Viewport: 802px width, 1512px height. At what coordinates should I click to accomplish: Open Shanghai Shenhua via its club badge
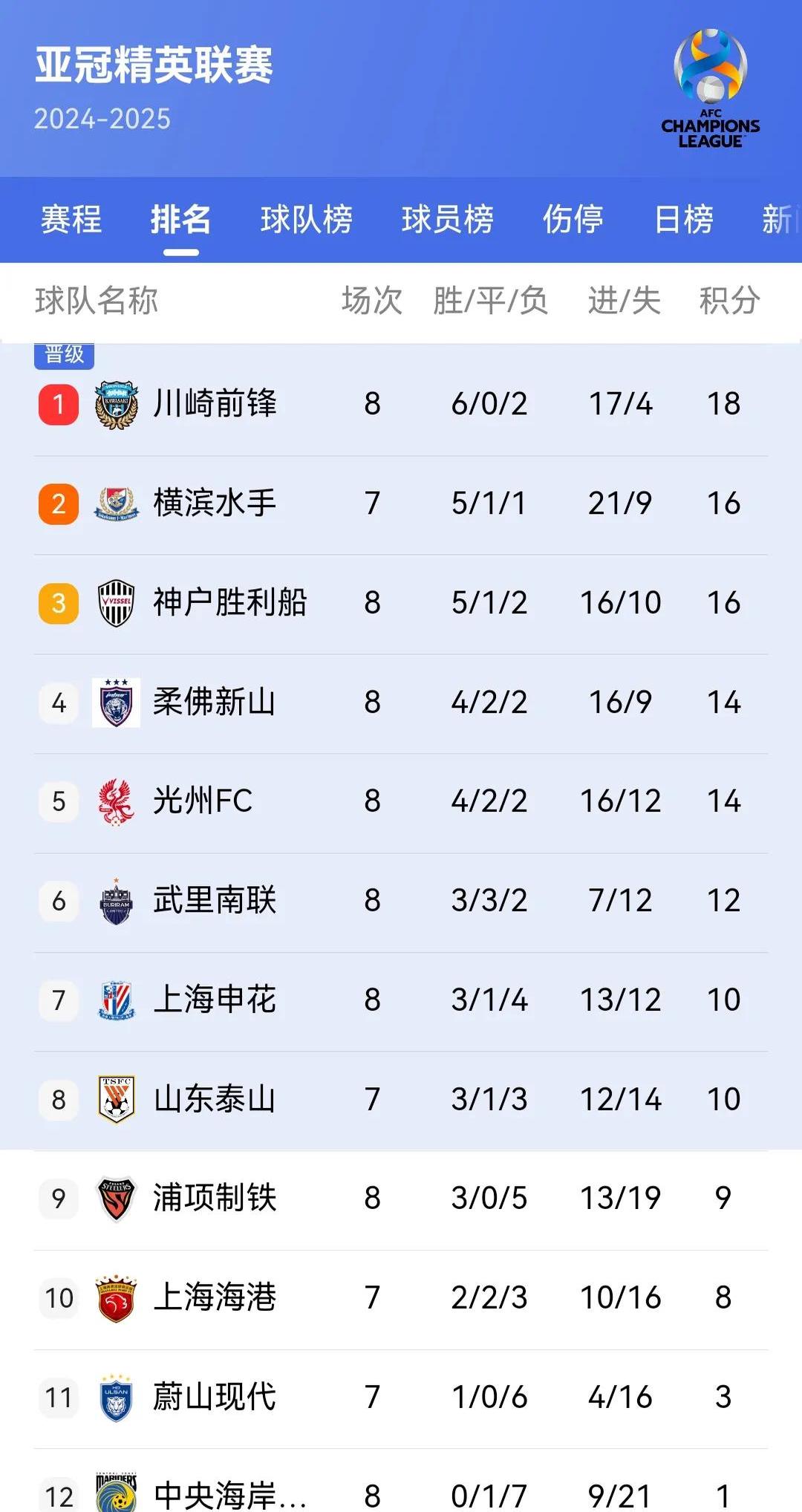click(x=115, y=1000)
